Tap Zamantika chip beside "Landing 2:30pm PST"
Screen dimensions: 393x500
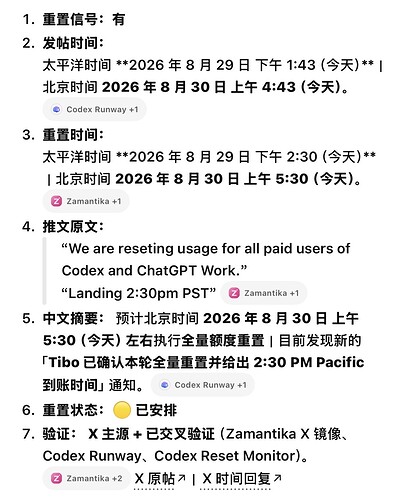pyautogui.click(x=264, y=293)
